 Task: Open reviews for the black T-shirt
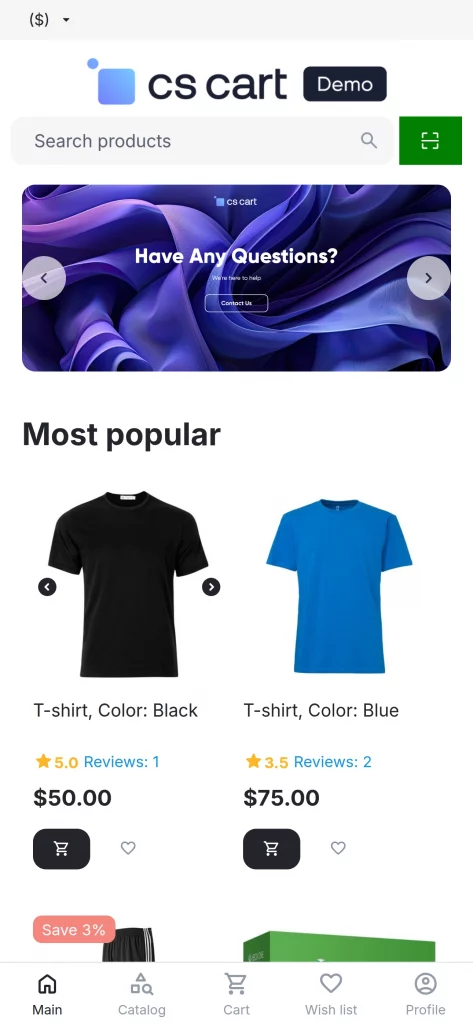pos(122,761)
